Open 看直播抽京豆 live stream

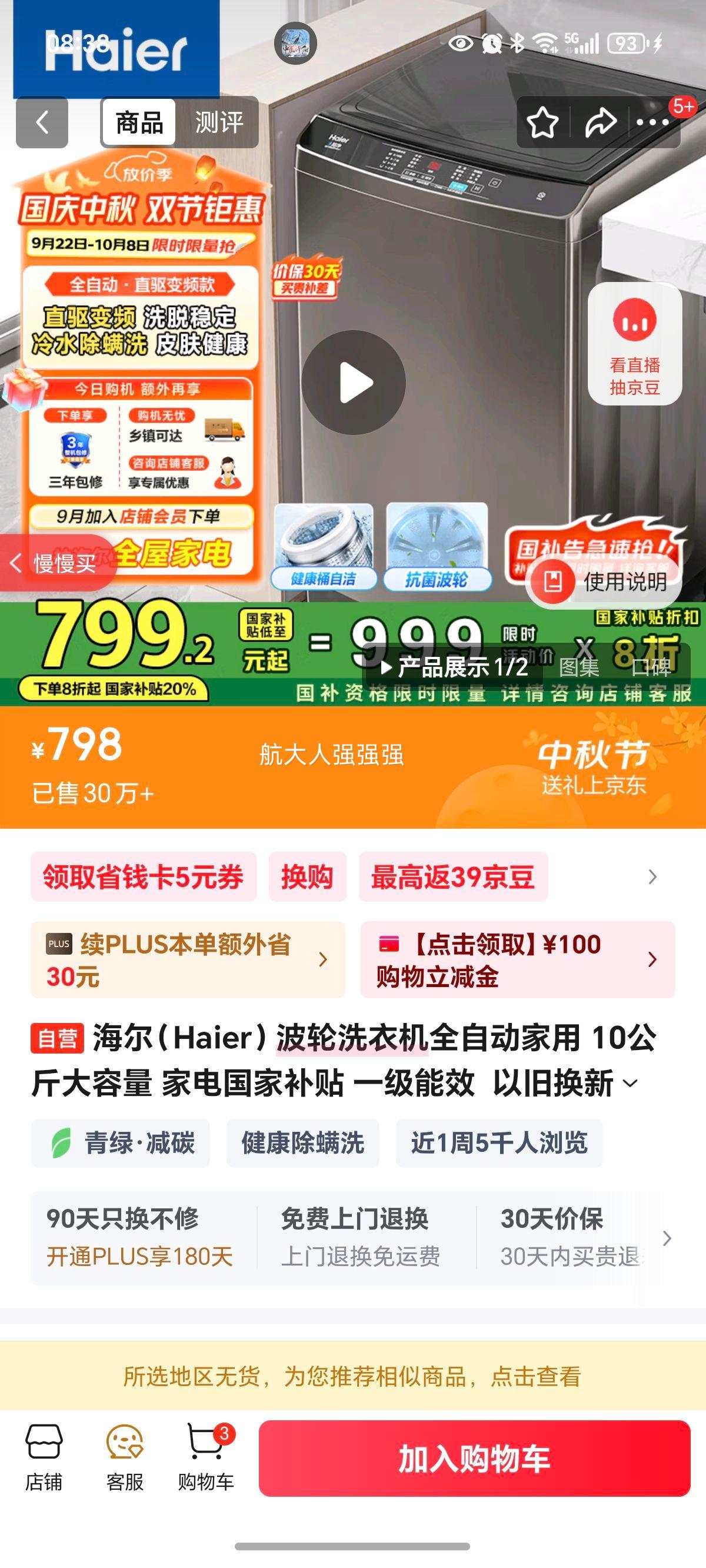pyautogui.click(x=634, y=344)
